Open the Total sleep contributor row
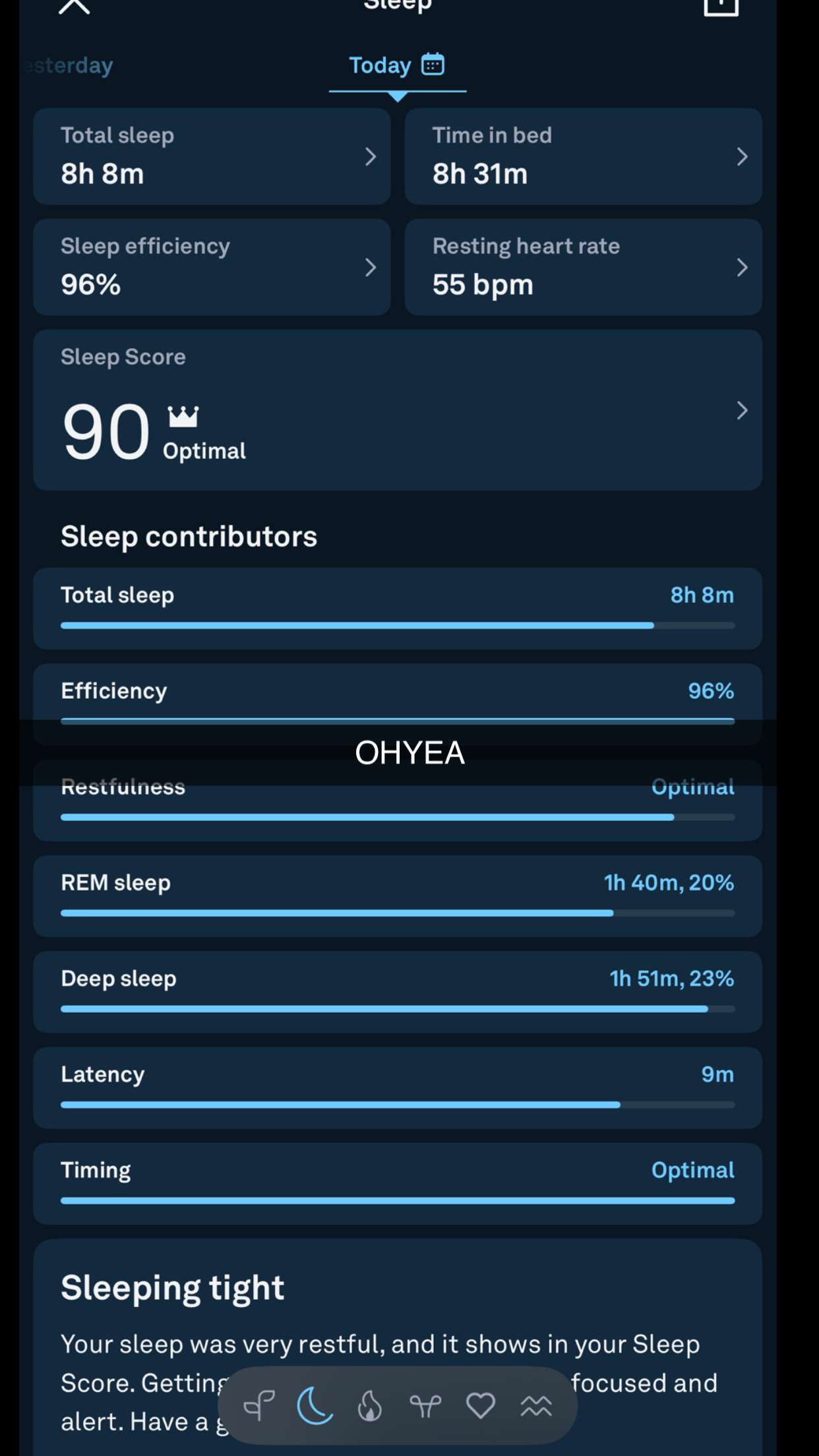 coord(398,608)
